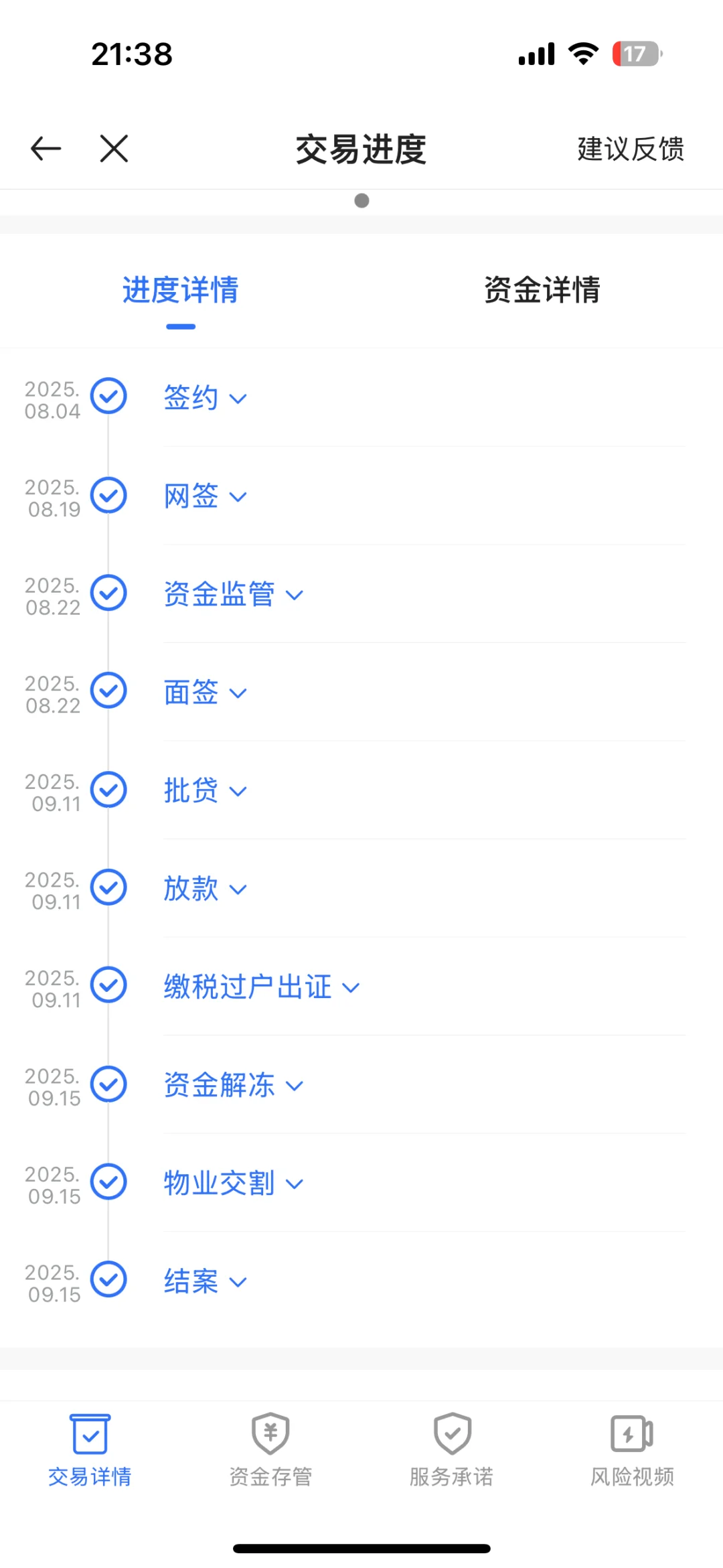This screenshot has width=723, height=1568.
Task: Select the 进度详情 tab
Action: [x=181, y=290]
